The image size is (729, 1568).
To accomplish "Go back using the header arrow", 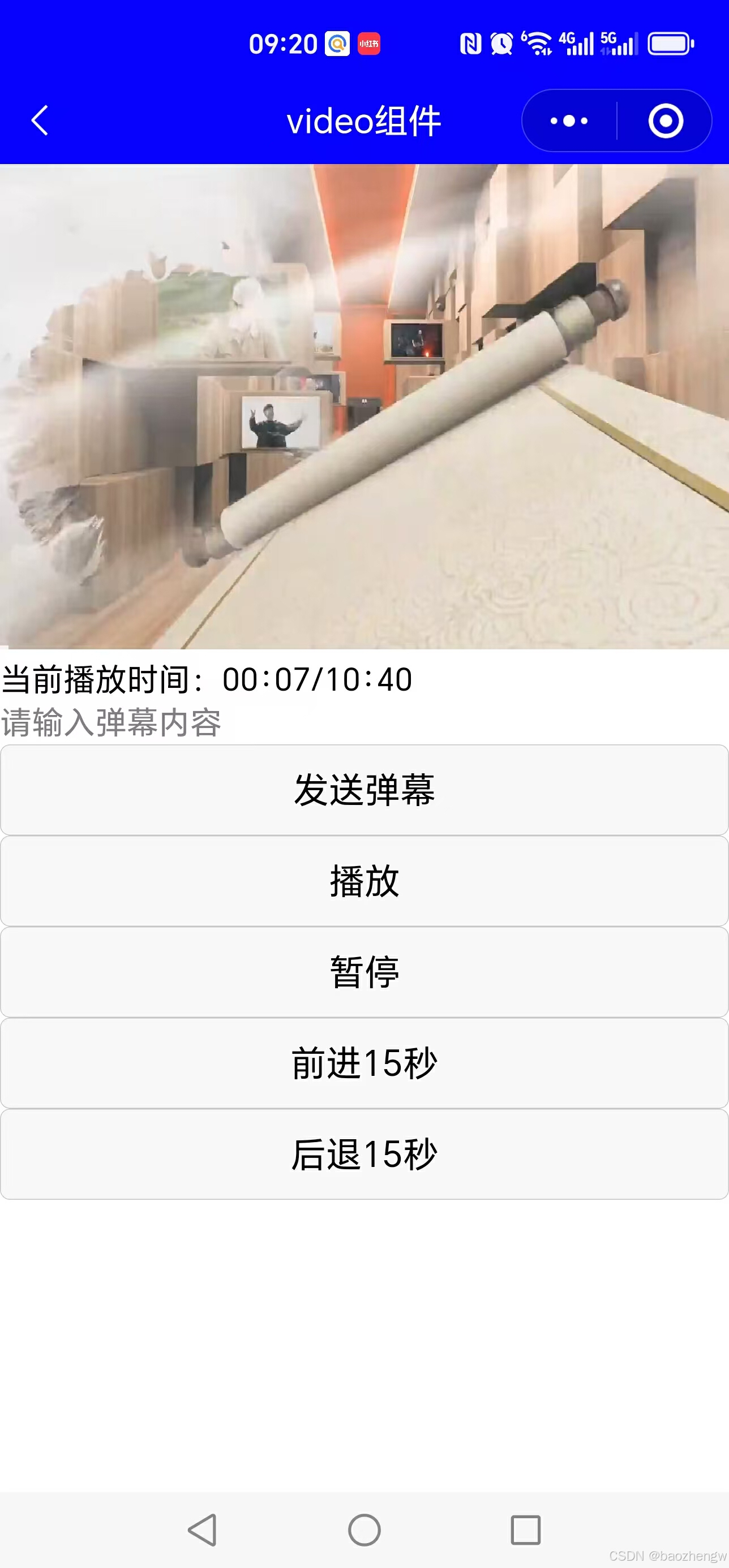I will (x=40, y=120).
